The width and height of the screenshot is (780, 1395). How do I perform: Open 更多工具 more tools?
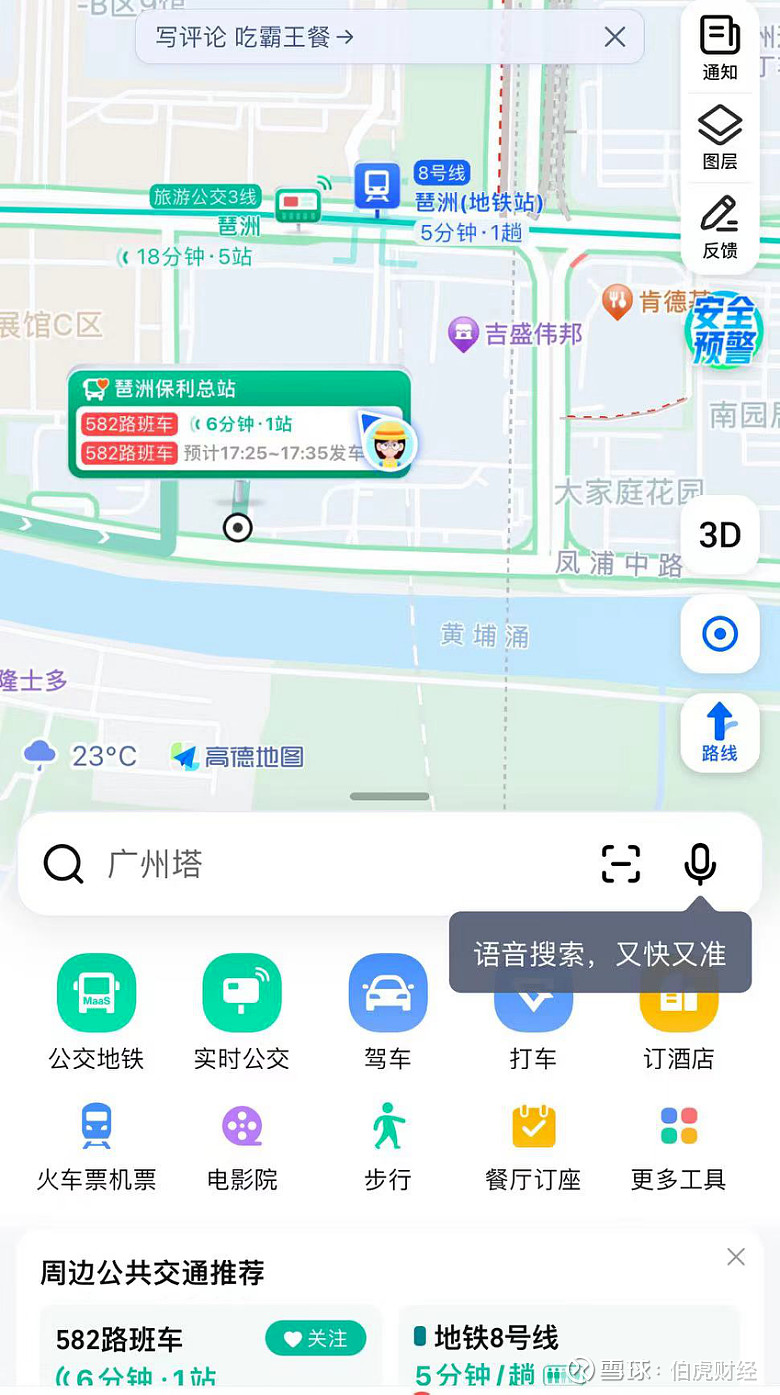pos(678,1146)
